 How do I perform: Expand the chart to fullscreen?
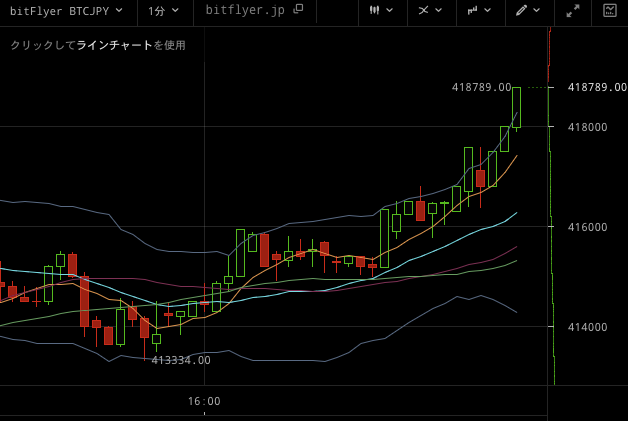[x=573, y=10]
